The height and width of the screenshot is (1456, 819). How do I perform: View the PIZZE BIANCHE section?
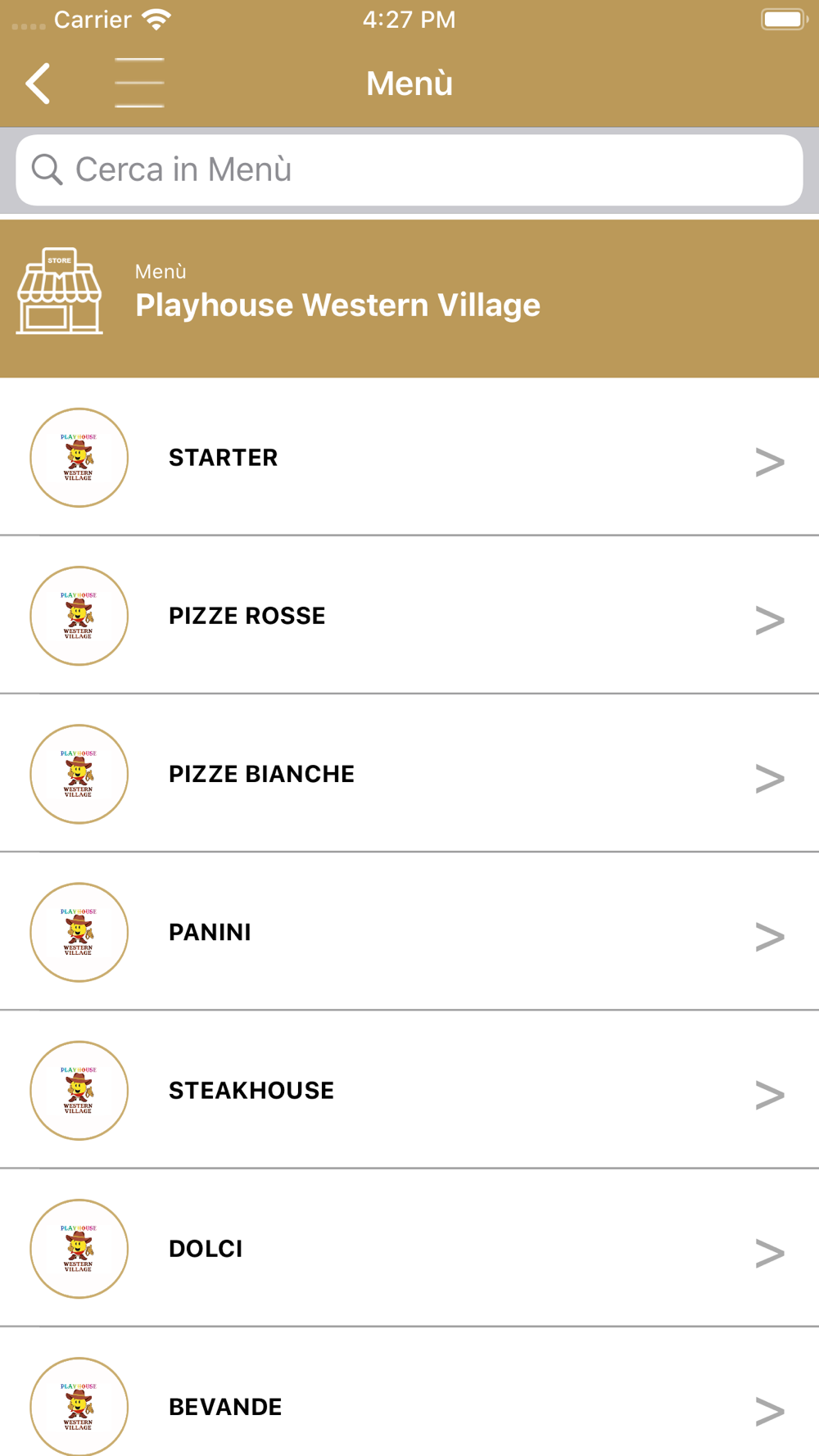[x=409, y=773]
